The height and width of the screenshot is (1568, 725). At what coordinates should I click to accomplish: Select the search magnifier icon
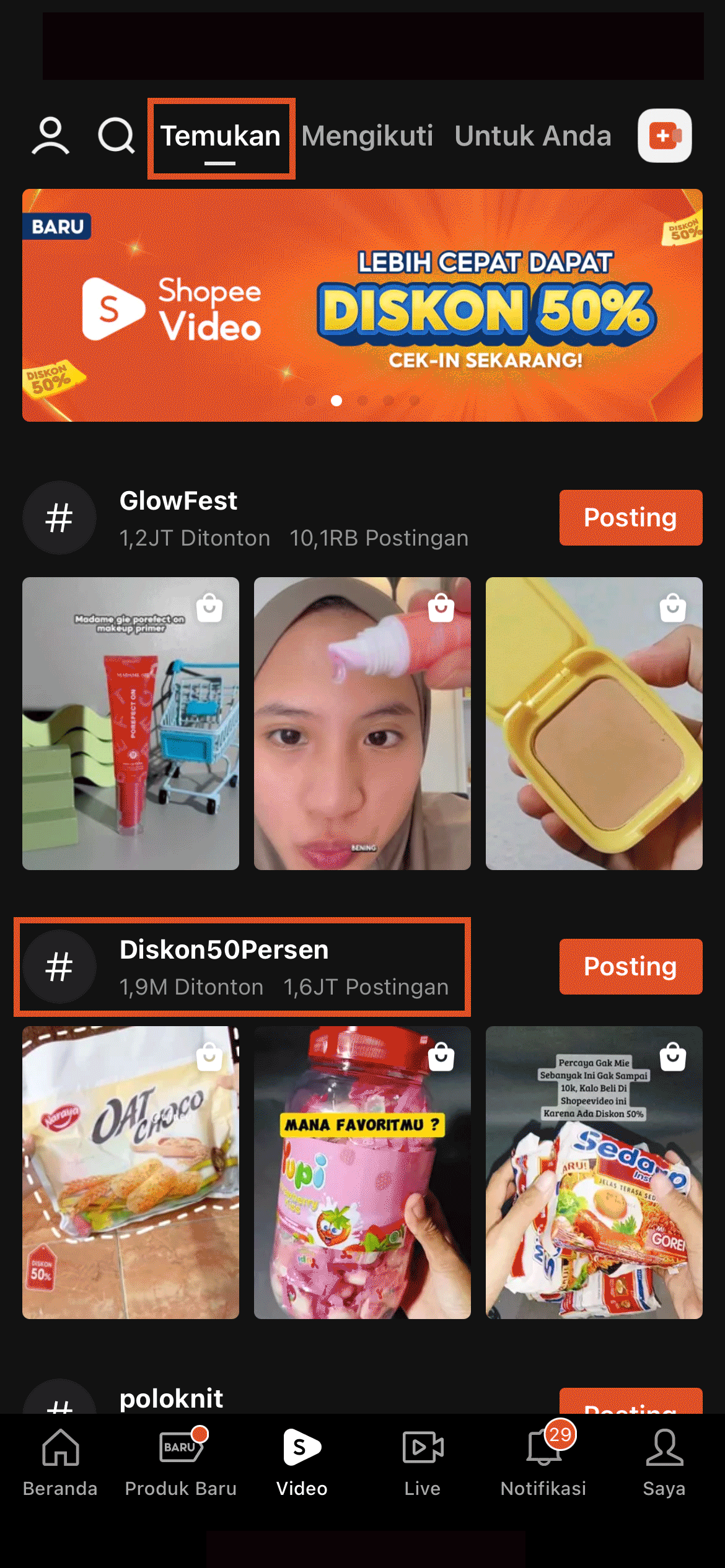(x=118, y=135)
